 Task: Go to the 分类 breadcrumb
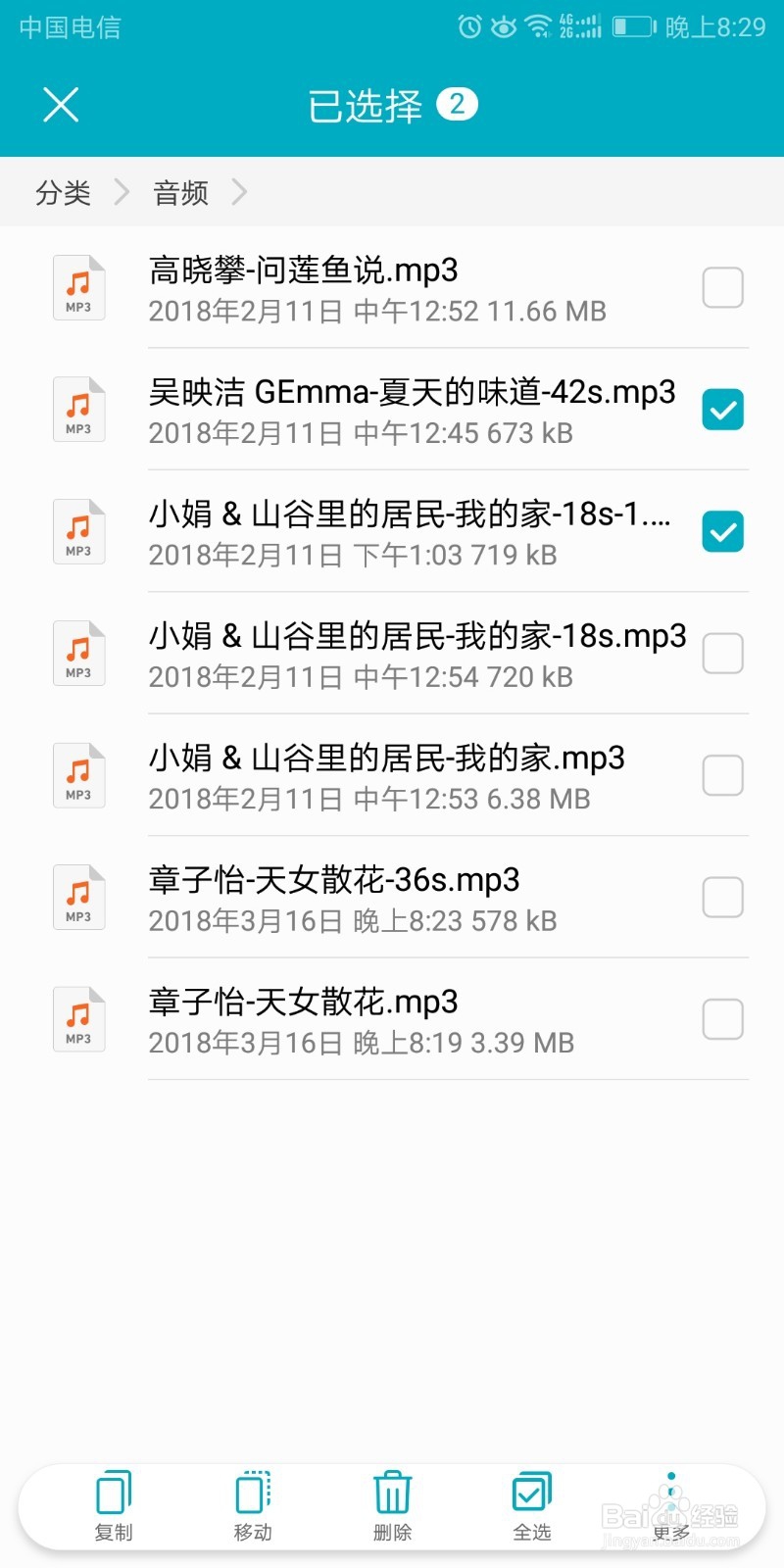(63, 193)
